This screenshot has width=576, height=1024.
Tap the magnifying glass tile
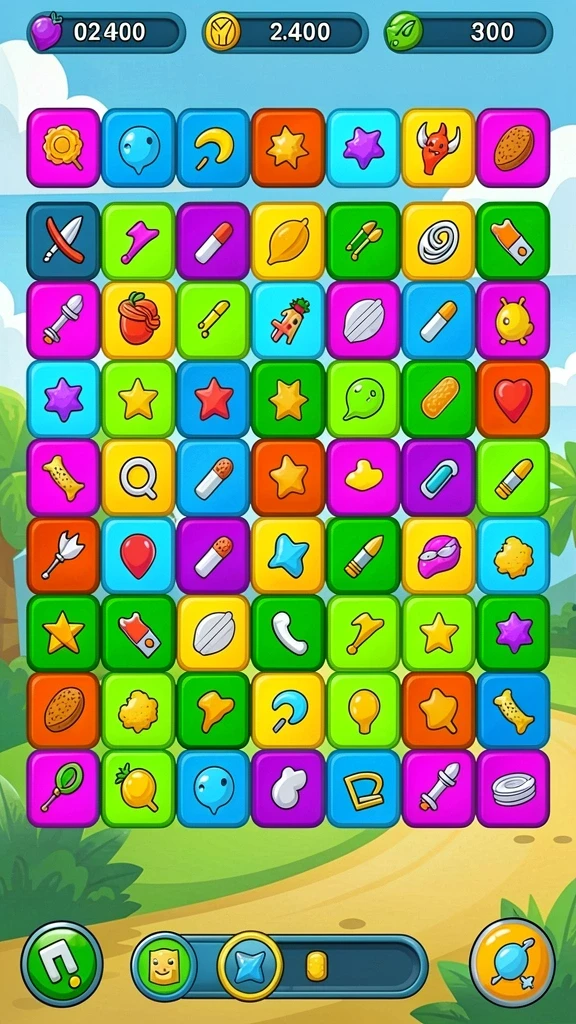[x=138, y=477]
